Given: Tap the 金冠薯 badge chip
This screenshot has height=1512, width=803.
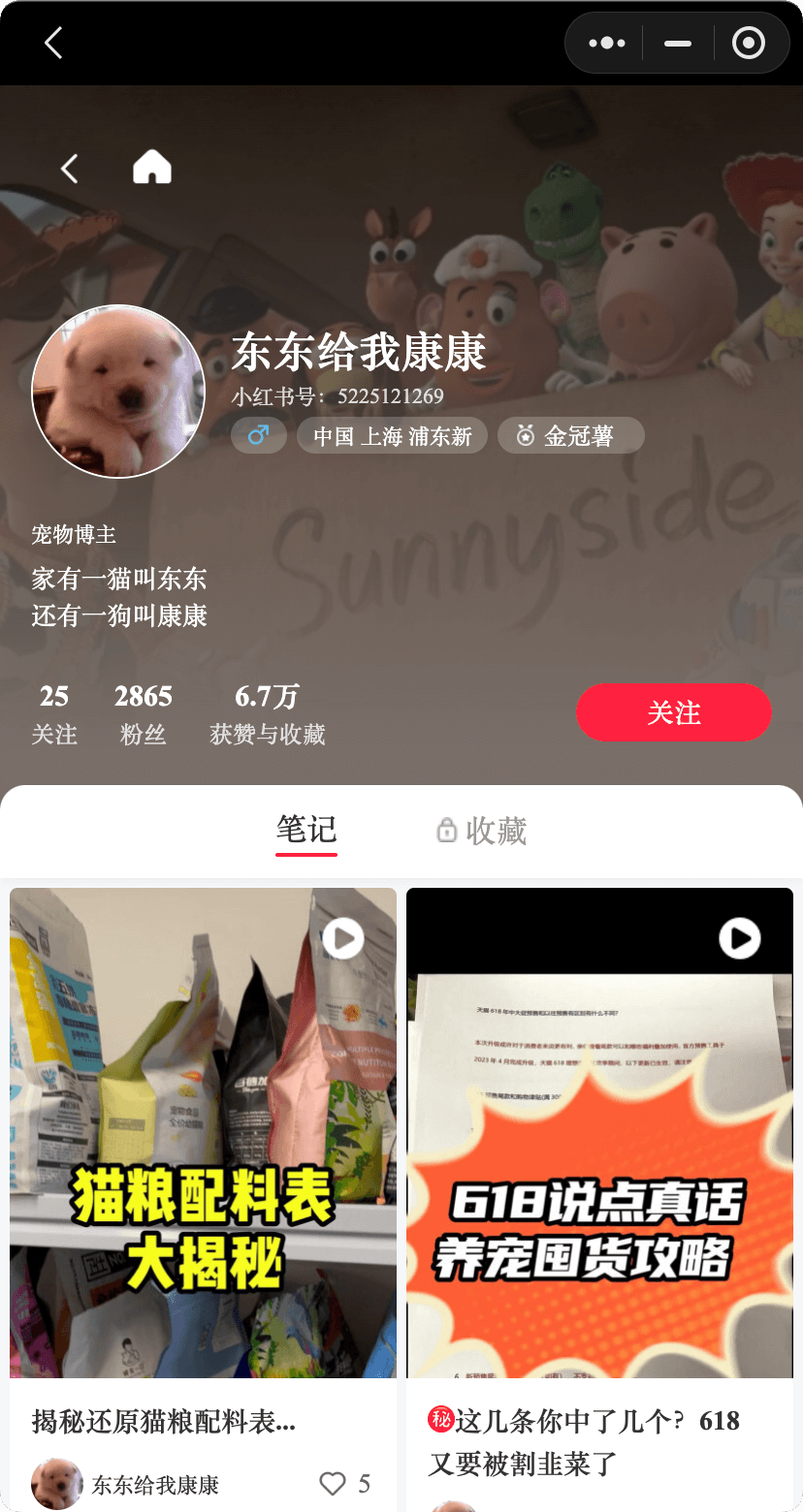Looking at the screenshot, I should tap(570, 436).
